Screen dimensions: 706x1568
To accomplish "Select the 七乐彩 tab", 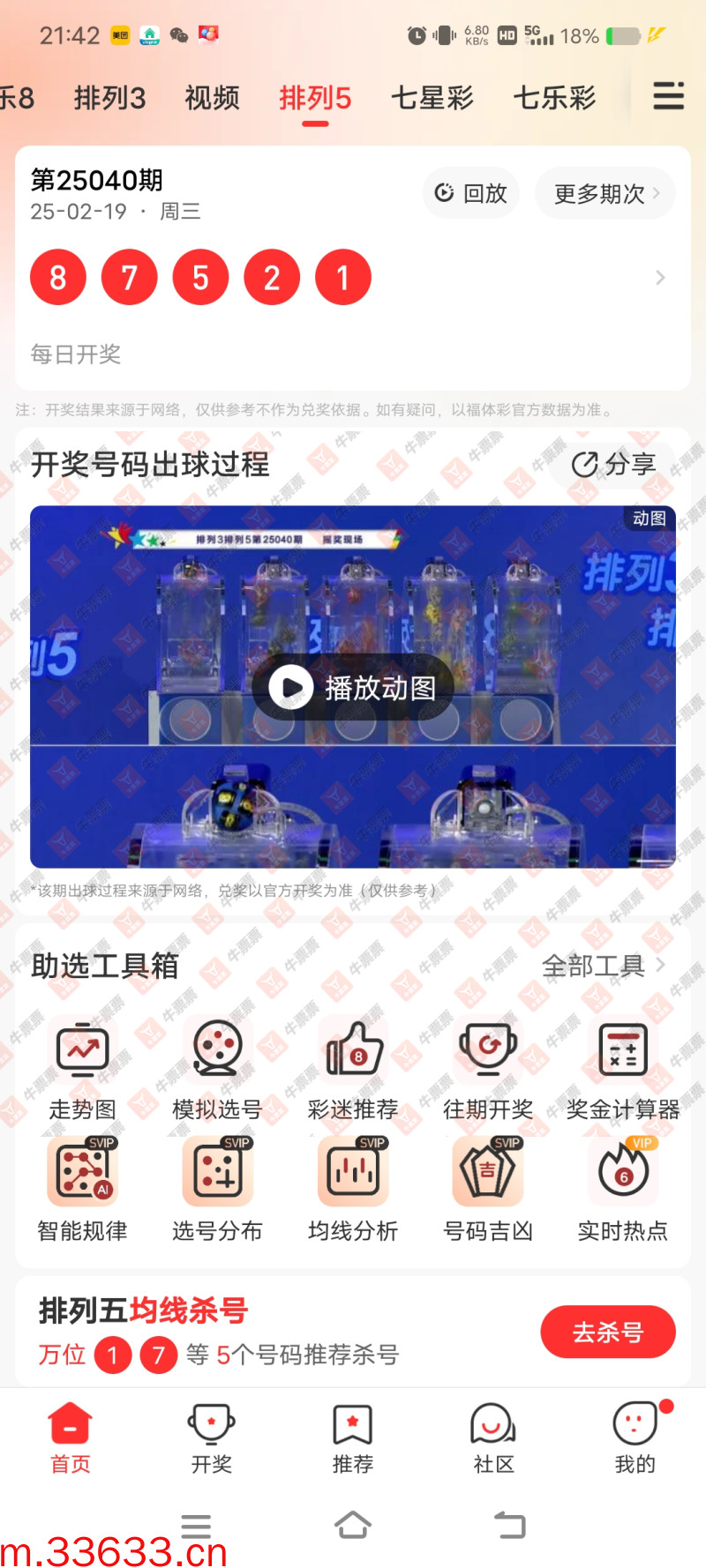I will pos(554,98).
